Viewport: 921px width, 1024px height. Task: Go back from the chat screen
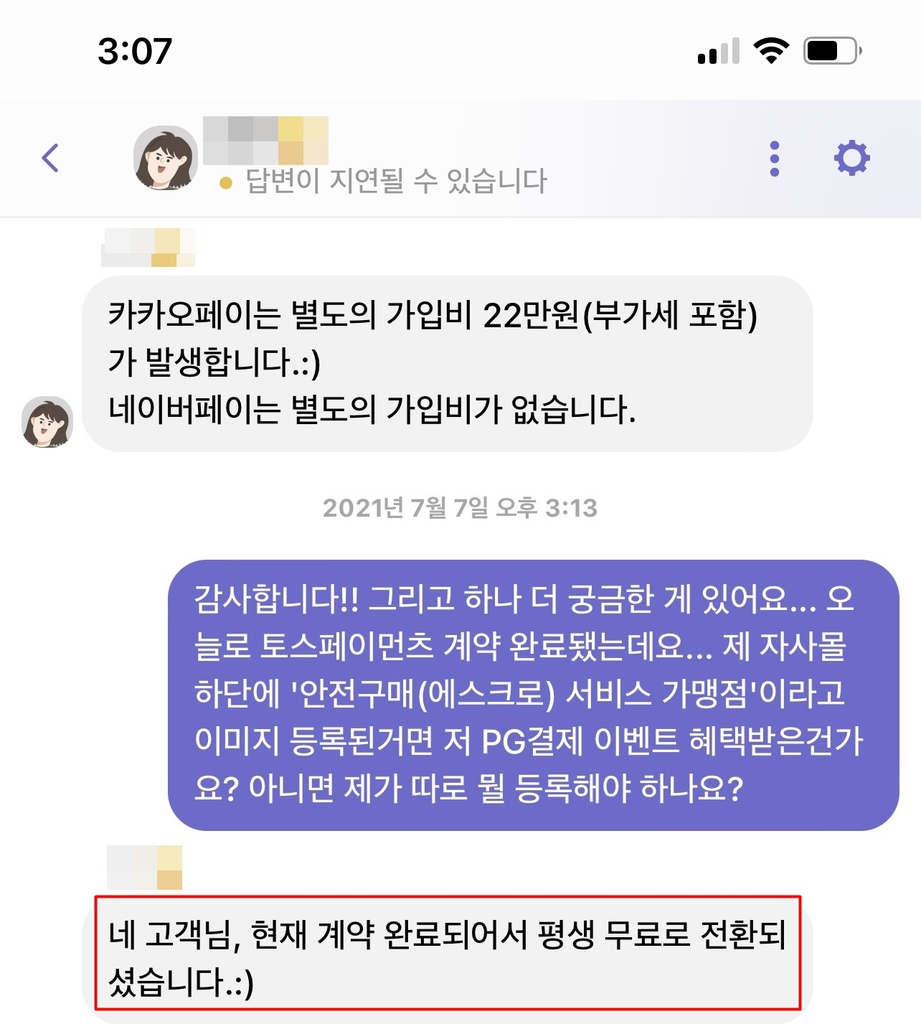pyautogui.click(x=50, y=158)
